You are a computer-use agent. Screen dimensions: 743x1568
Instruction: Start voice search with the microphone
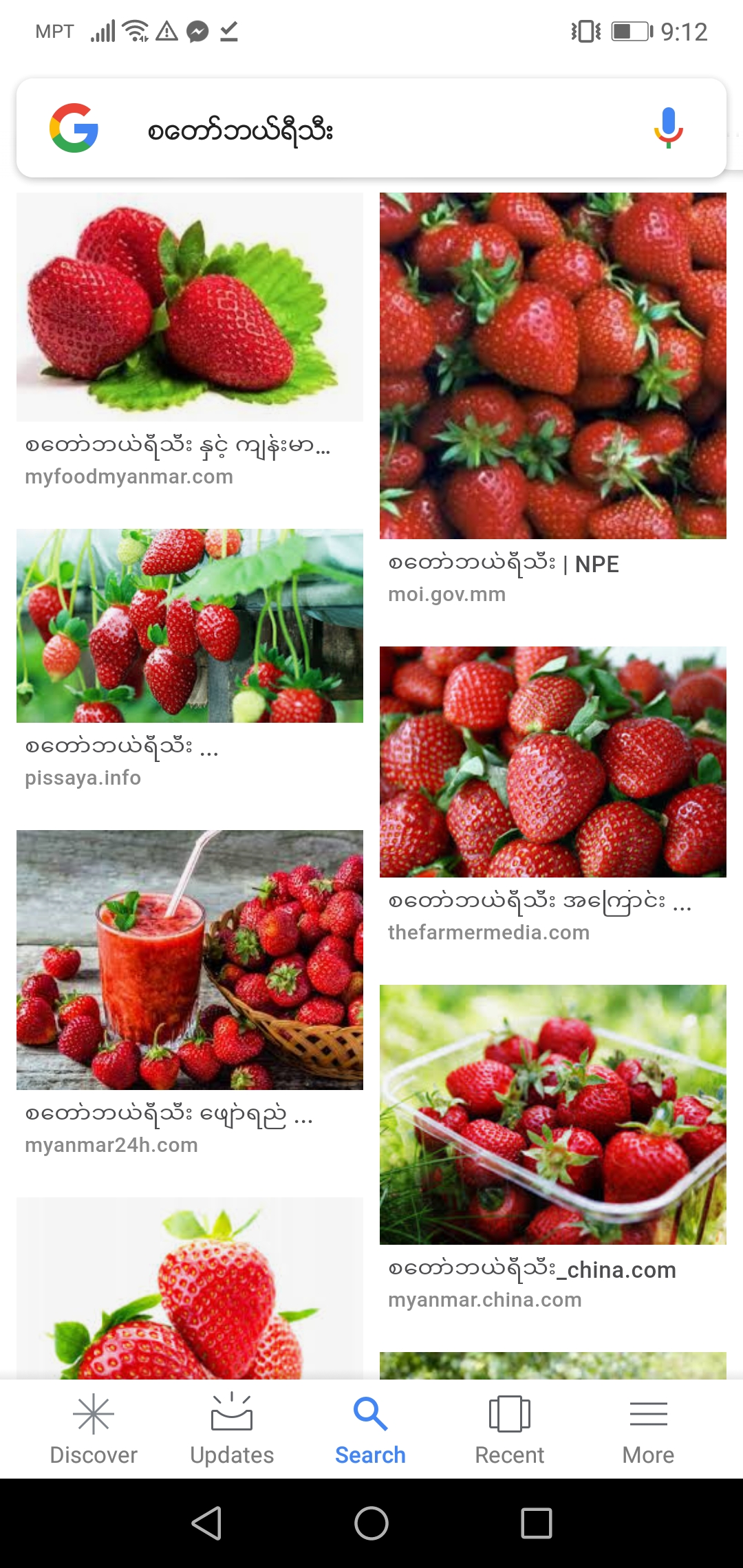667,129
